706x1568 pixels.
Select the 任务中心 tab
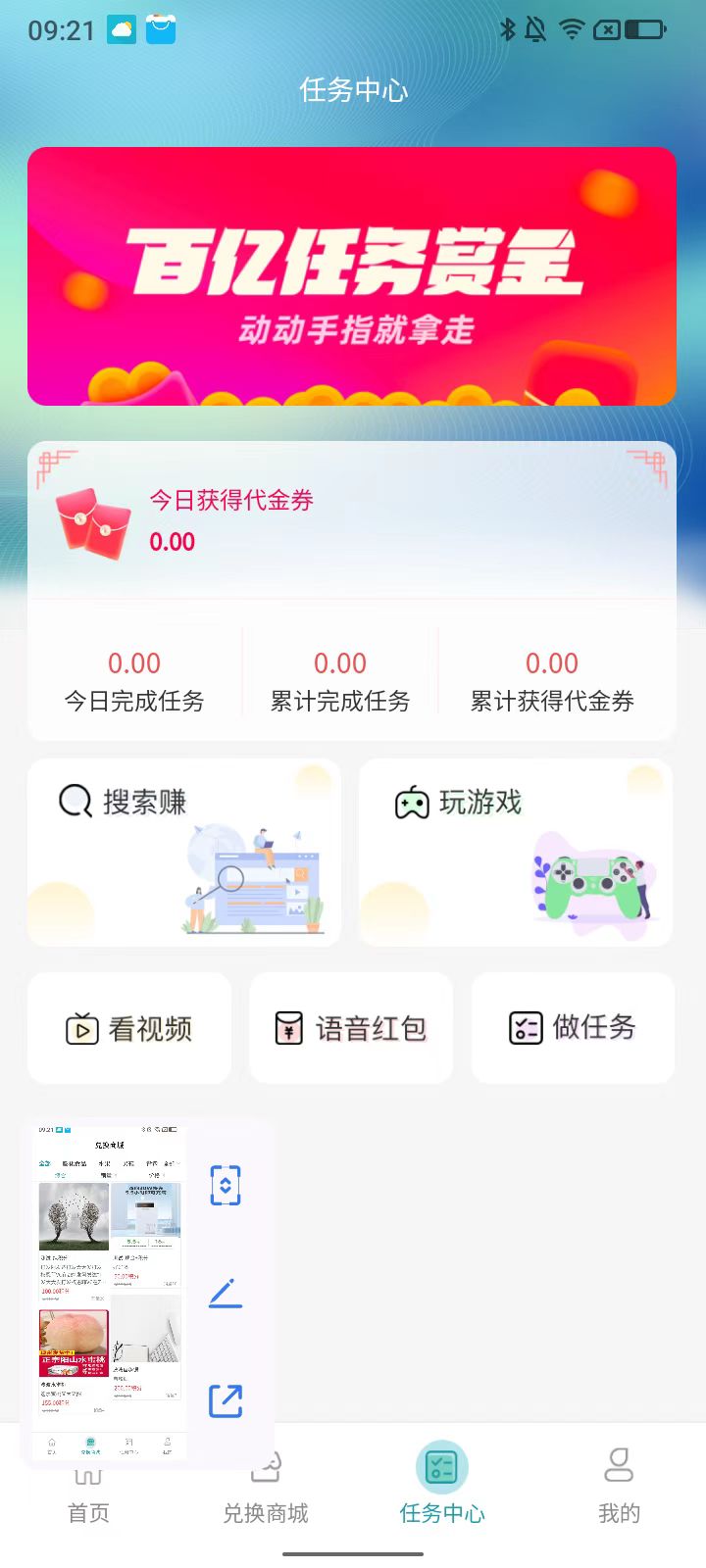pyautogui.click(x=442, y=1485)
